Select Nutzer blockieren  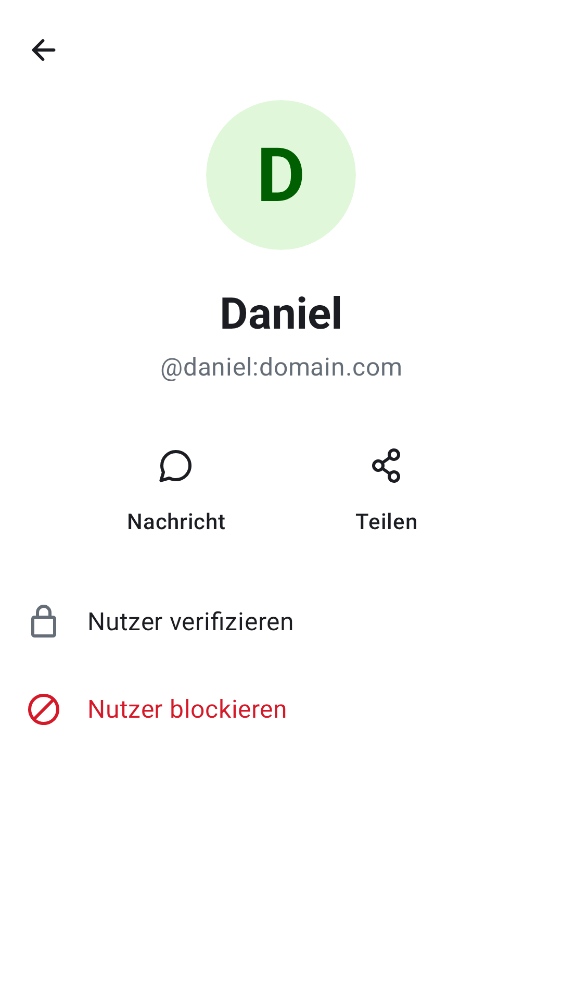pyautogui.click(x=281, y=710)
